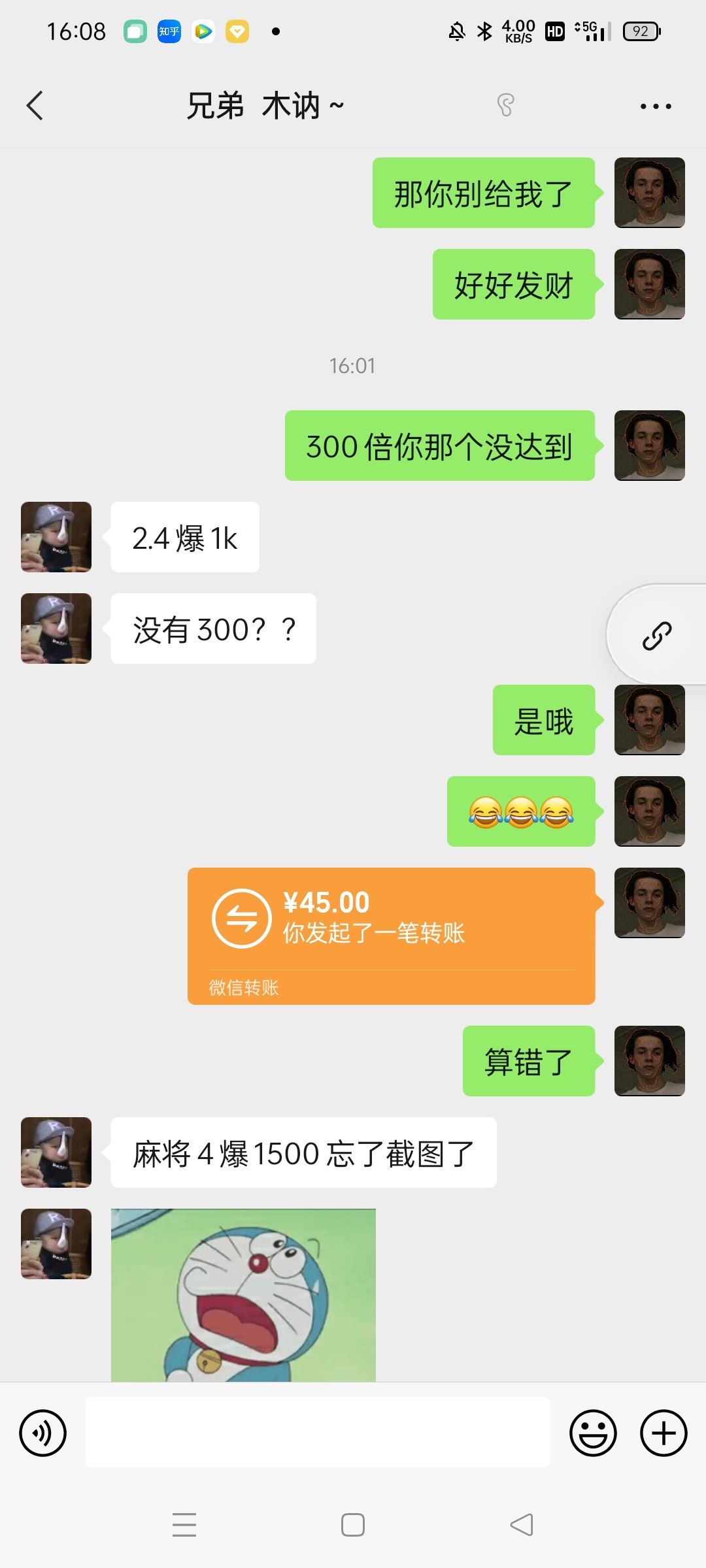View the Doraemon sticker image

click(x=243, y=1295)
